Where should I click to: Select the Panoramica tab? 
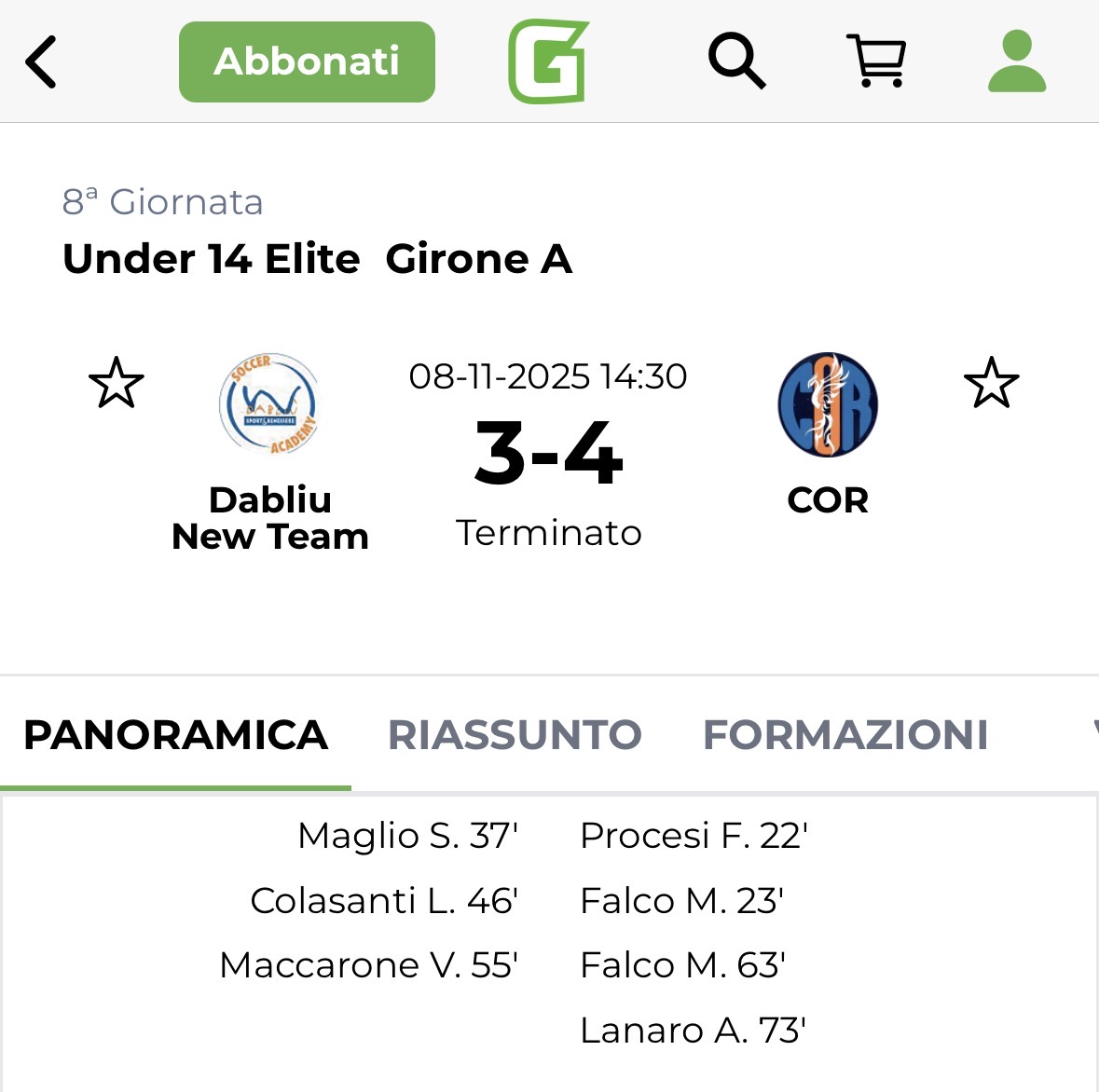tap(175, 735)
